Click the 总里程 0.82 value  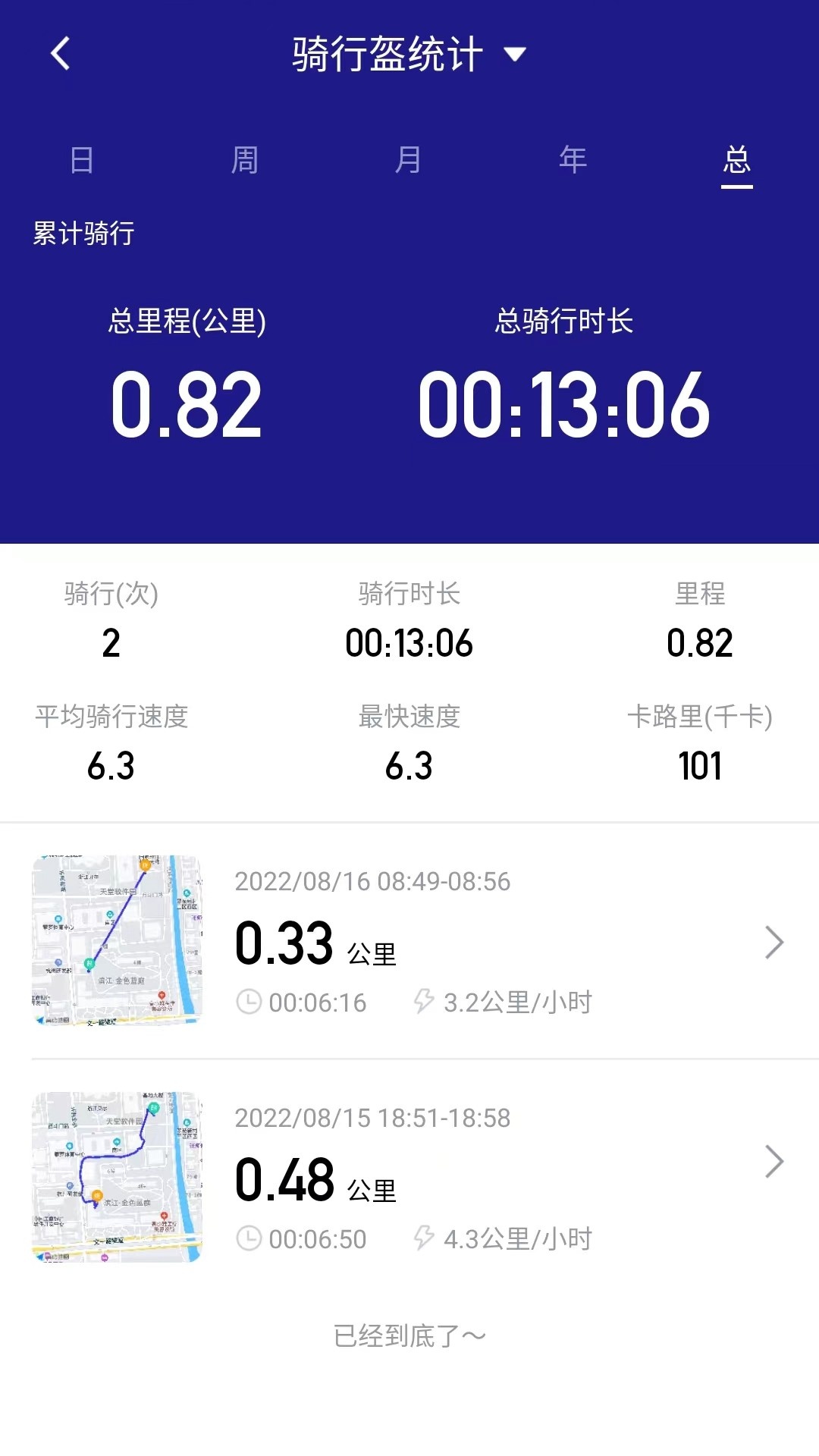pyautogui.click(x=190, y=406)
